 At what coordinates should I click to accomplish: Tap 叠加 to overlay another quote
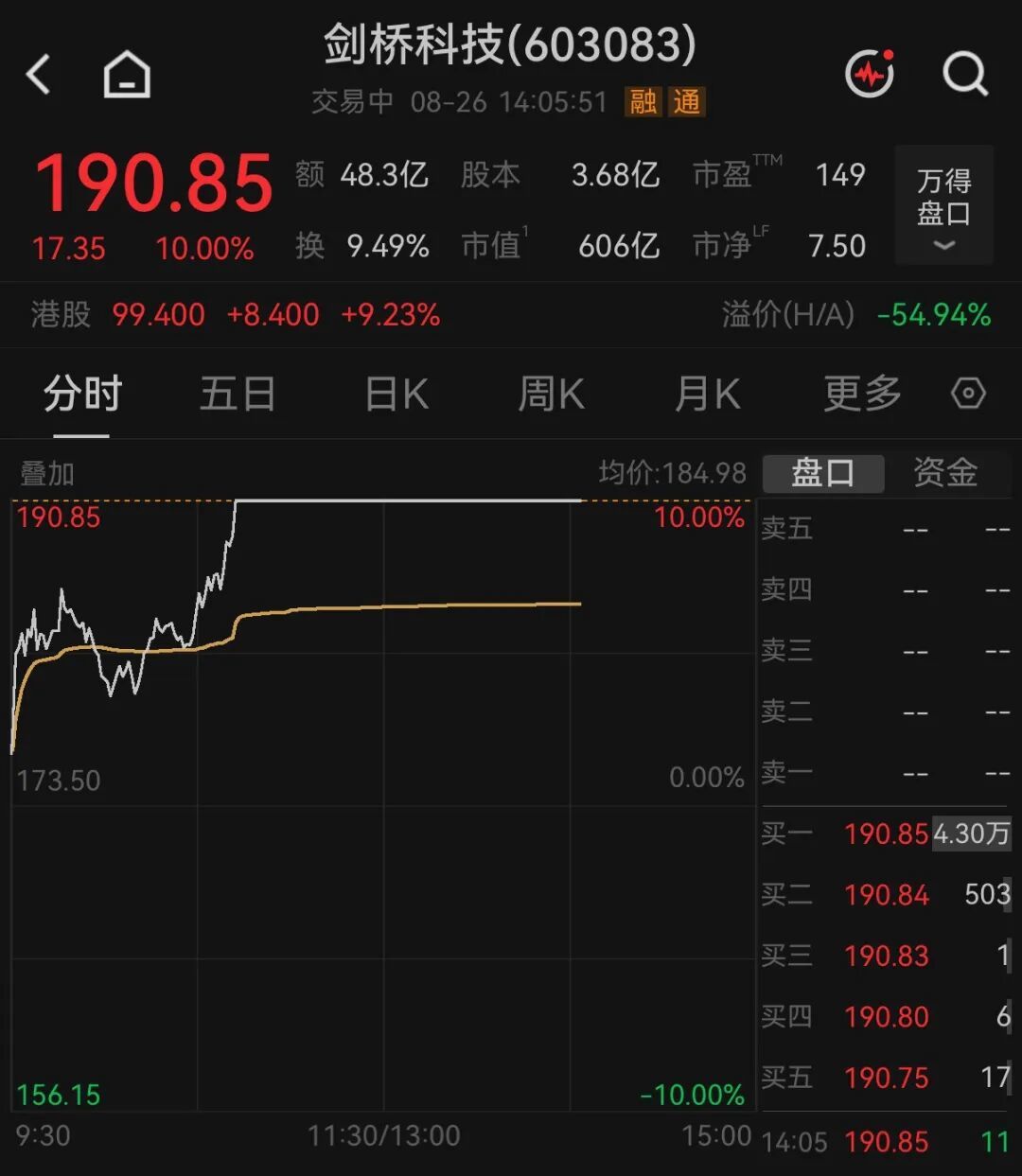pos(47,473)
